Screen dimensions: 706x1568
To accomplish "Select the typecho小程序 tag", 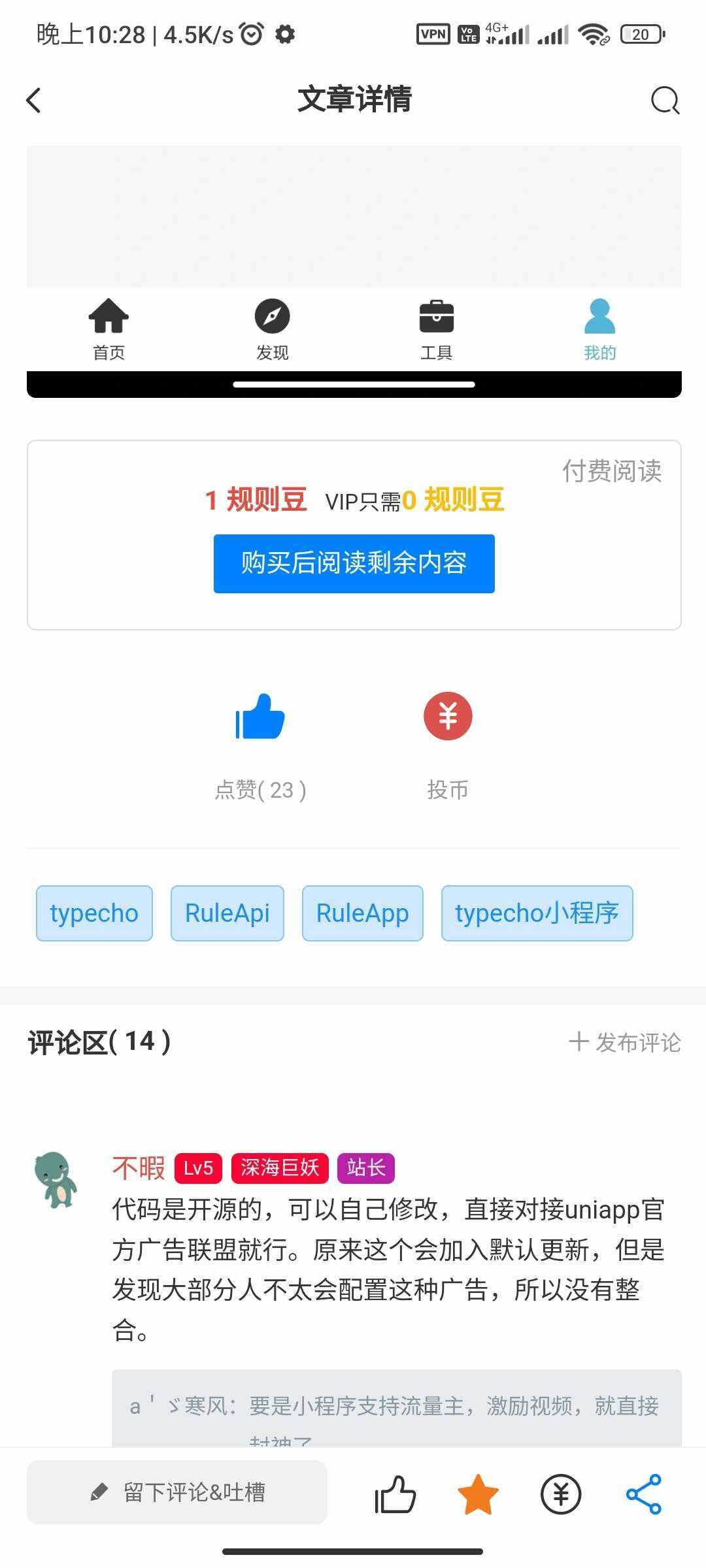I will 537,913.
